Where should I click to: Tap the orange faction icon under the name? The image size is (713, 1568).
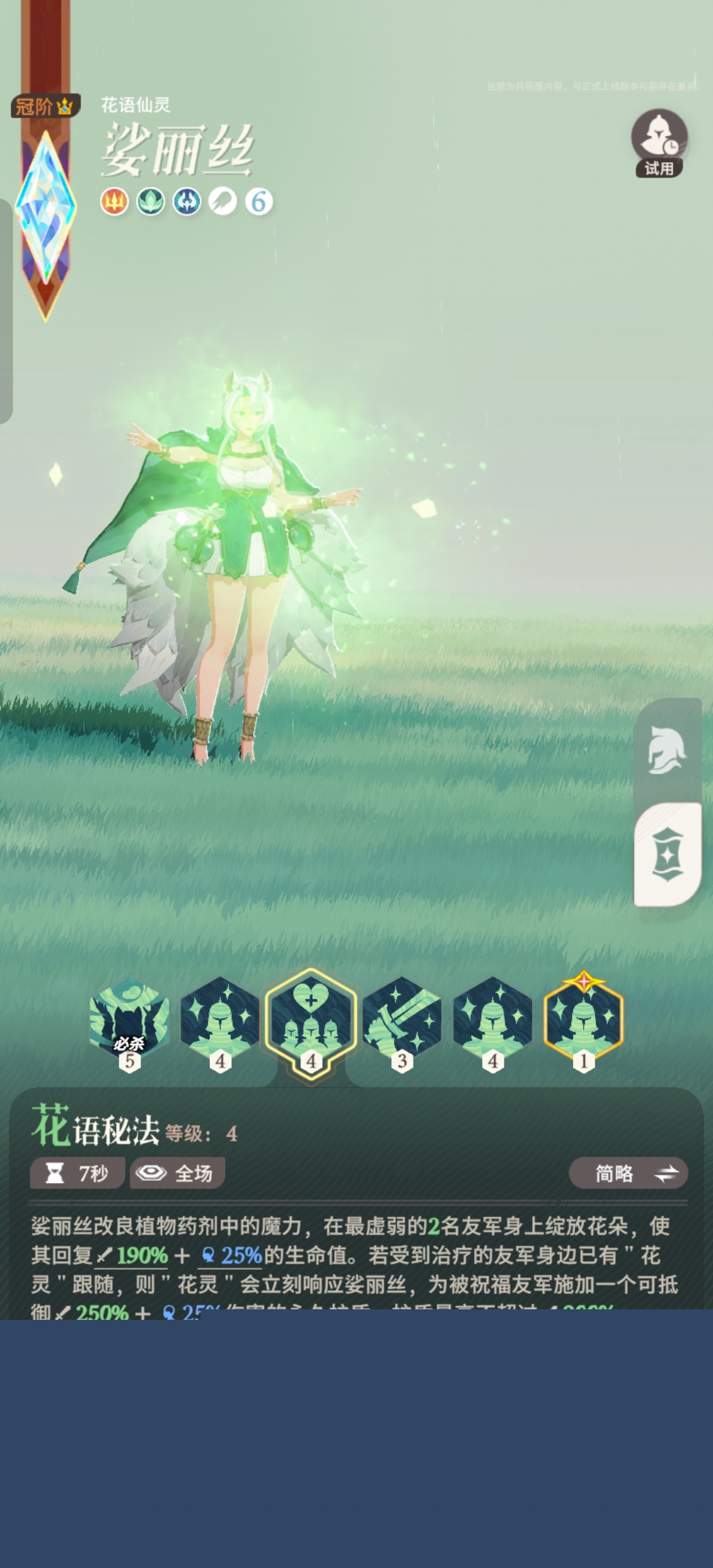114,201
